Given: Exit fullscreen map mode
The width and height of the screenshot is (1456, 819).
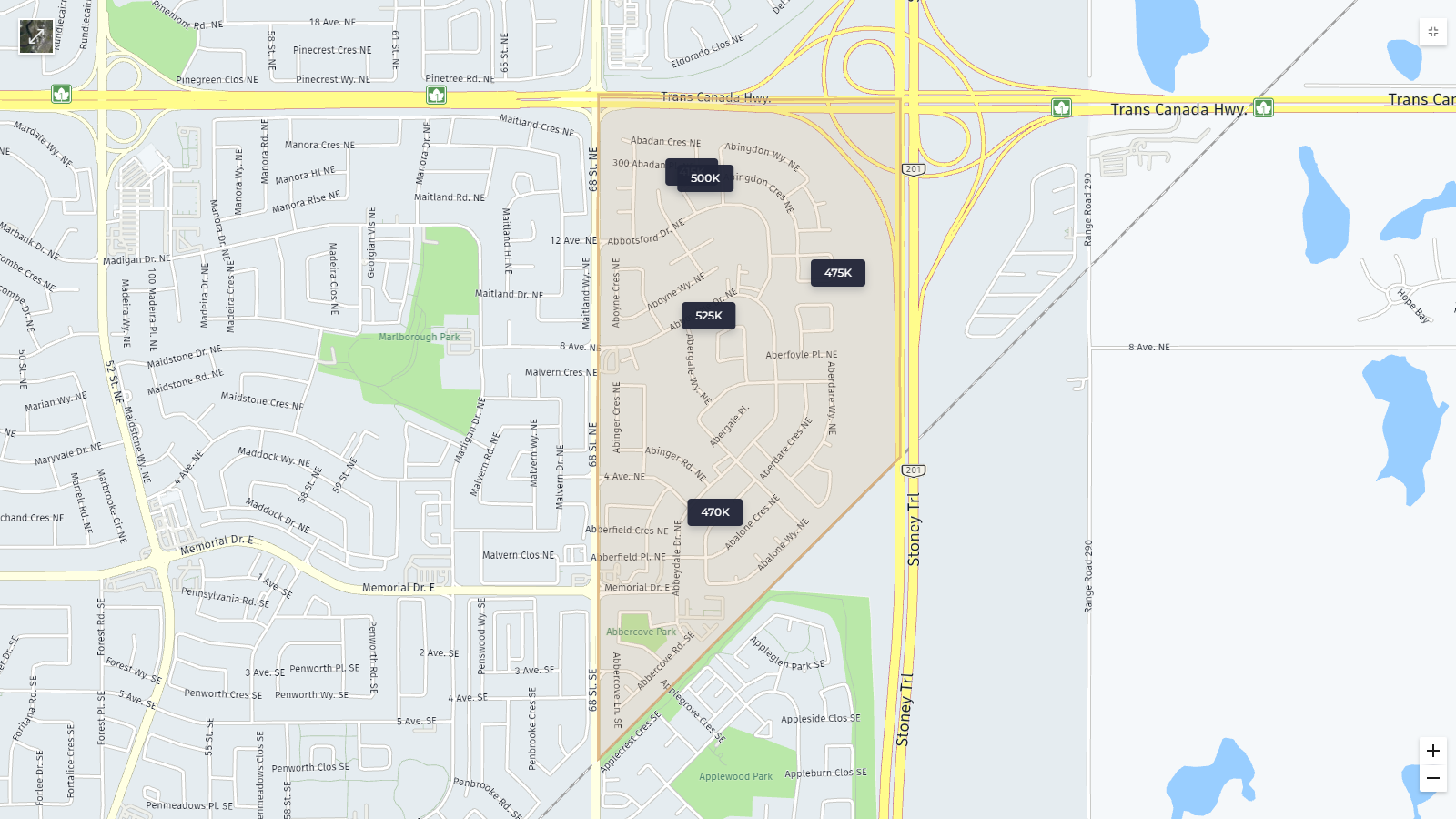Looking at the screenshot, I should [x=1432, y=32].
